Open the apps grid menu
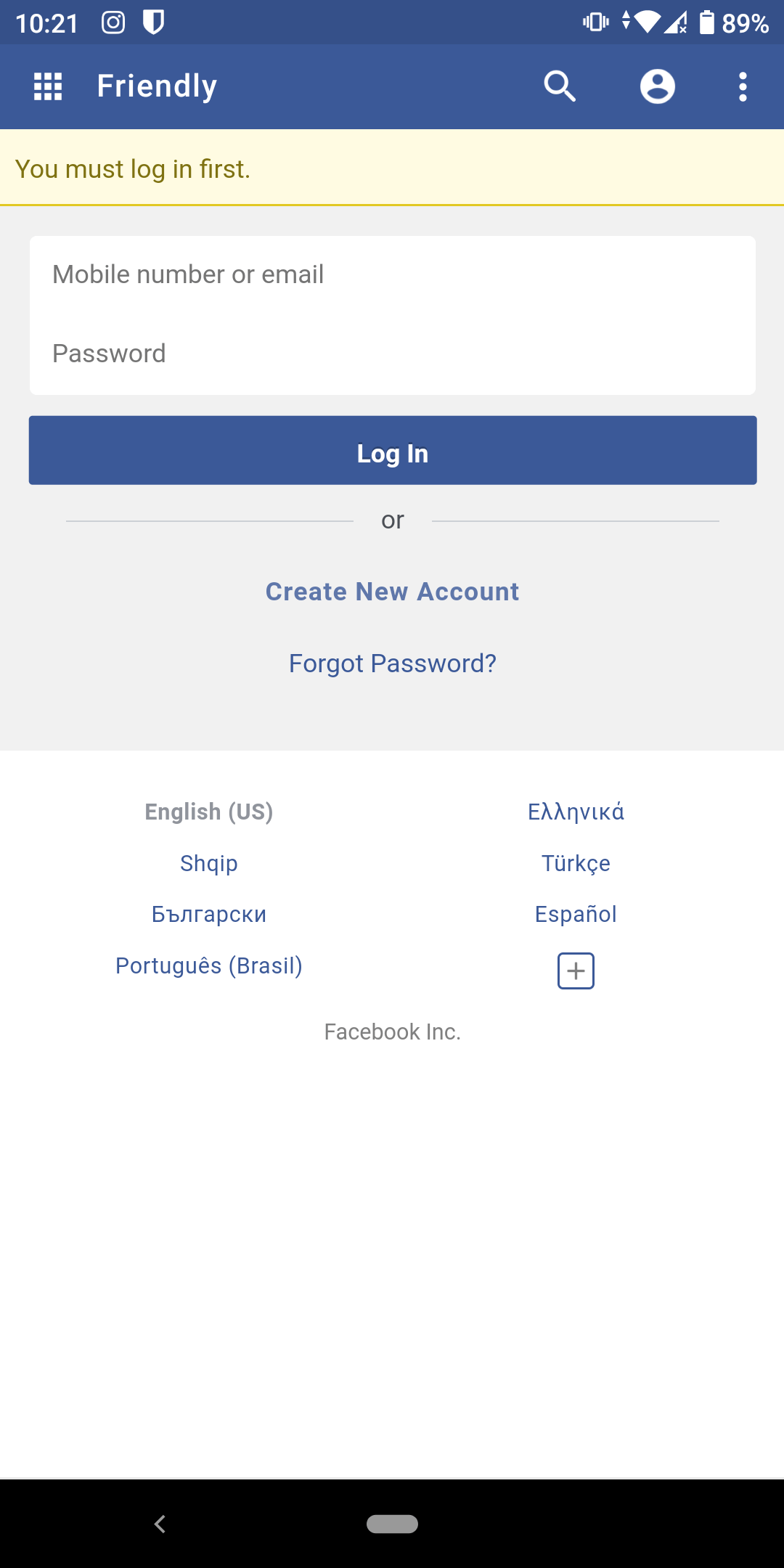Image resolution: width=784 pixels, height=1568 pixels. [x=48, y=86]
